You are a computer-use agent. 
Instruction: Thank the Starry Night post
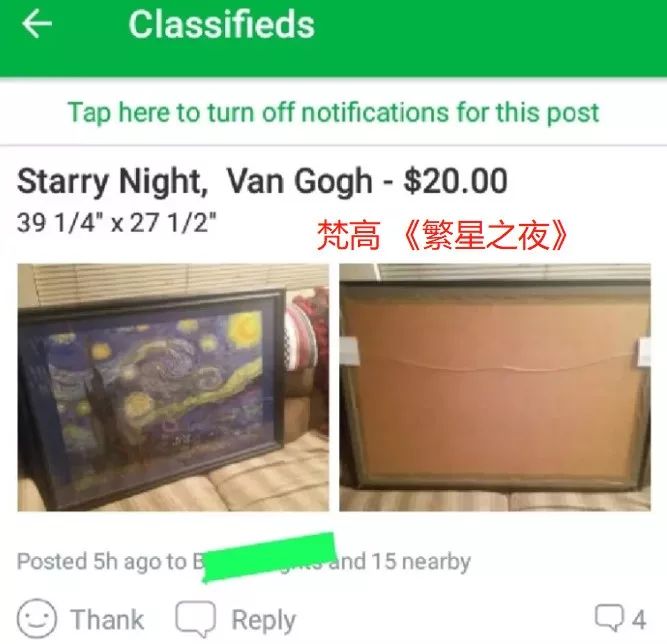pyautogui.click(x=83, y=619)
